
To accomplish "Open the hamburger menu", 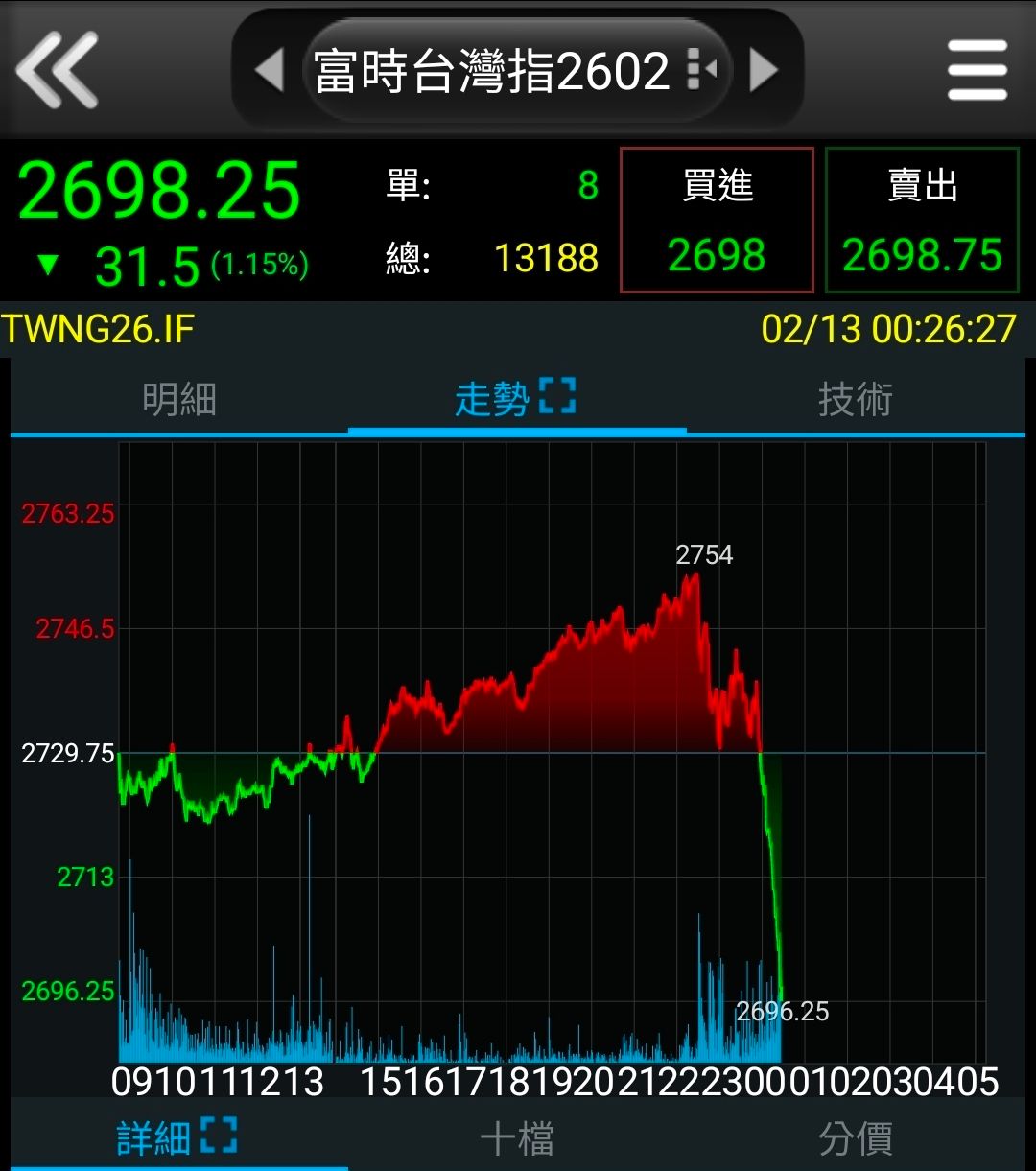I will click(977, 70).
